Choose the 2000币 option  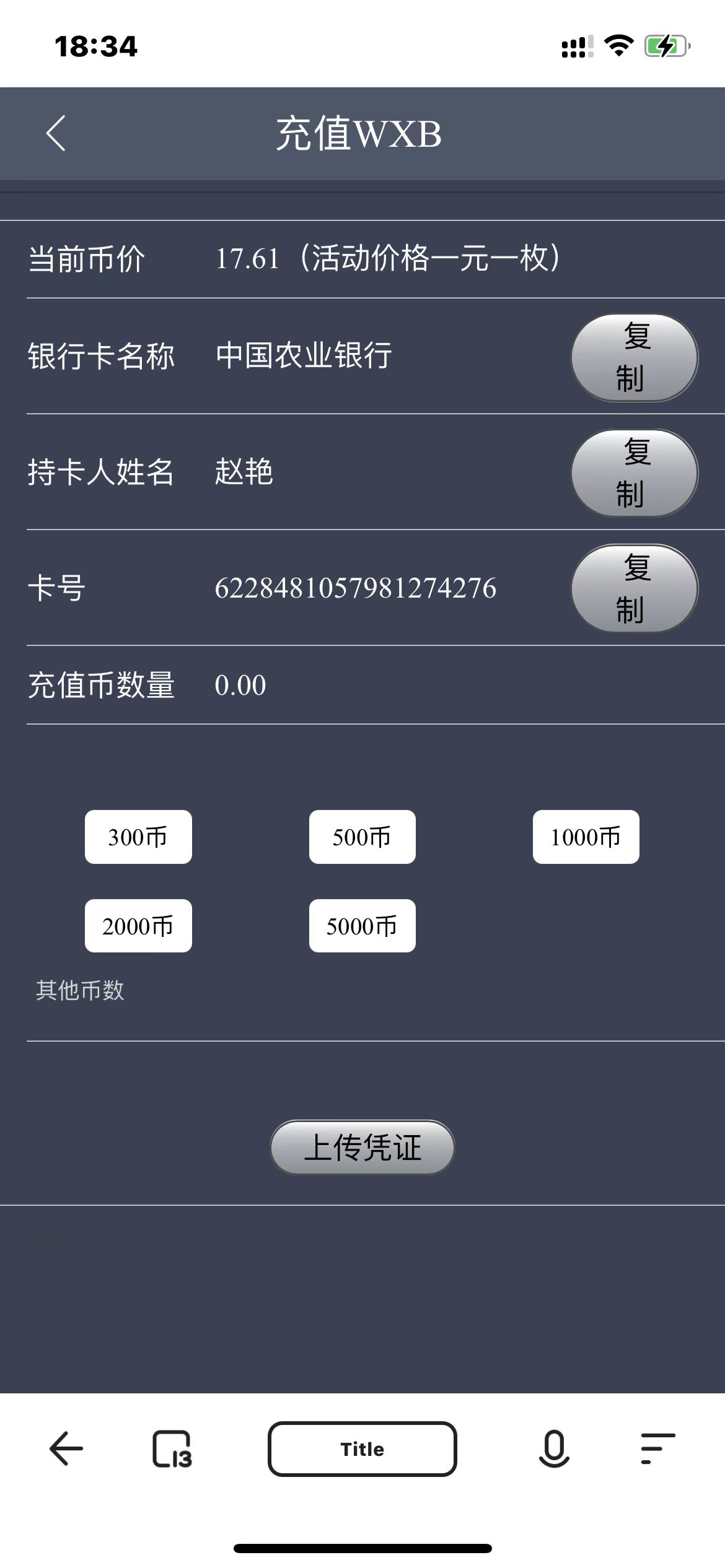[x=138, y=926]
